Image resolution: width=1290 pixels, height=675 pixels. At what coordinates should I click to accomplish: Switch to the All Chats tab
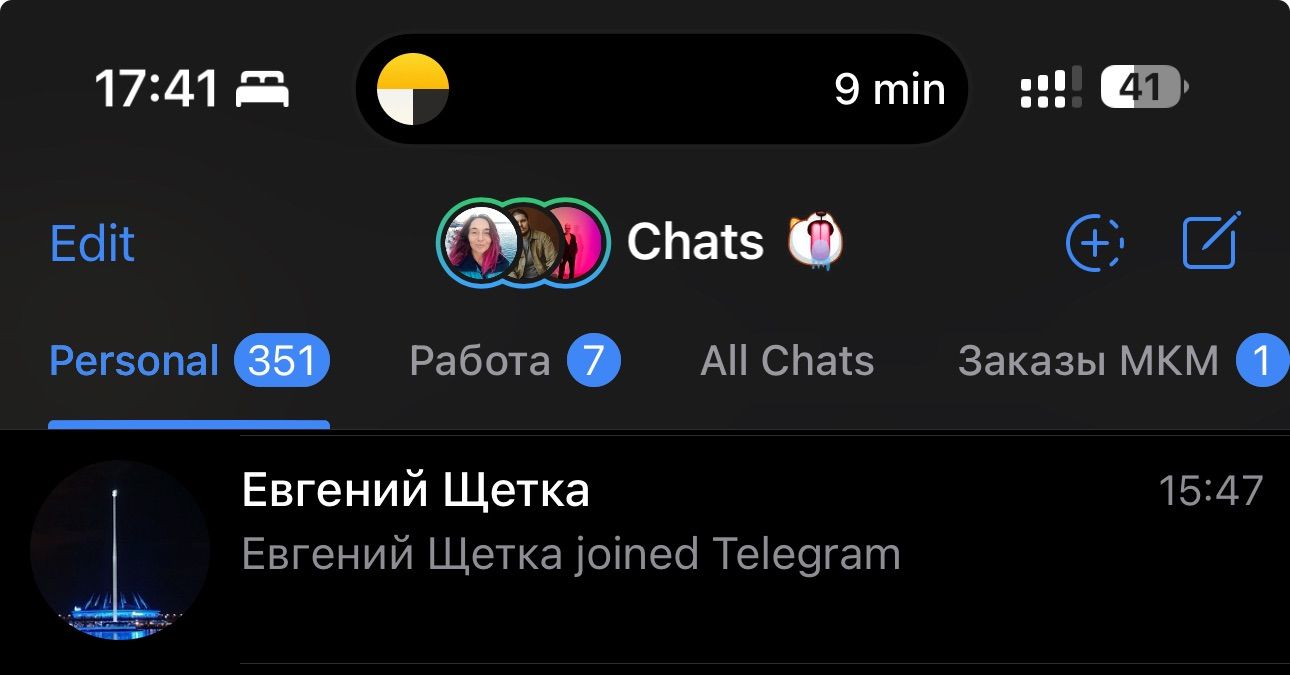(x=787, y=361)
